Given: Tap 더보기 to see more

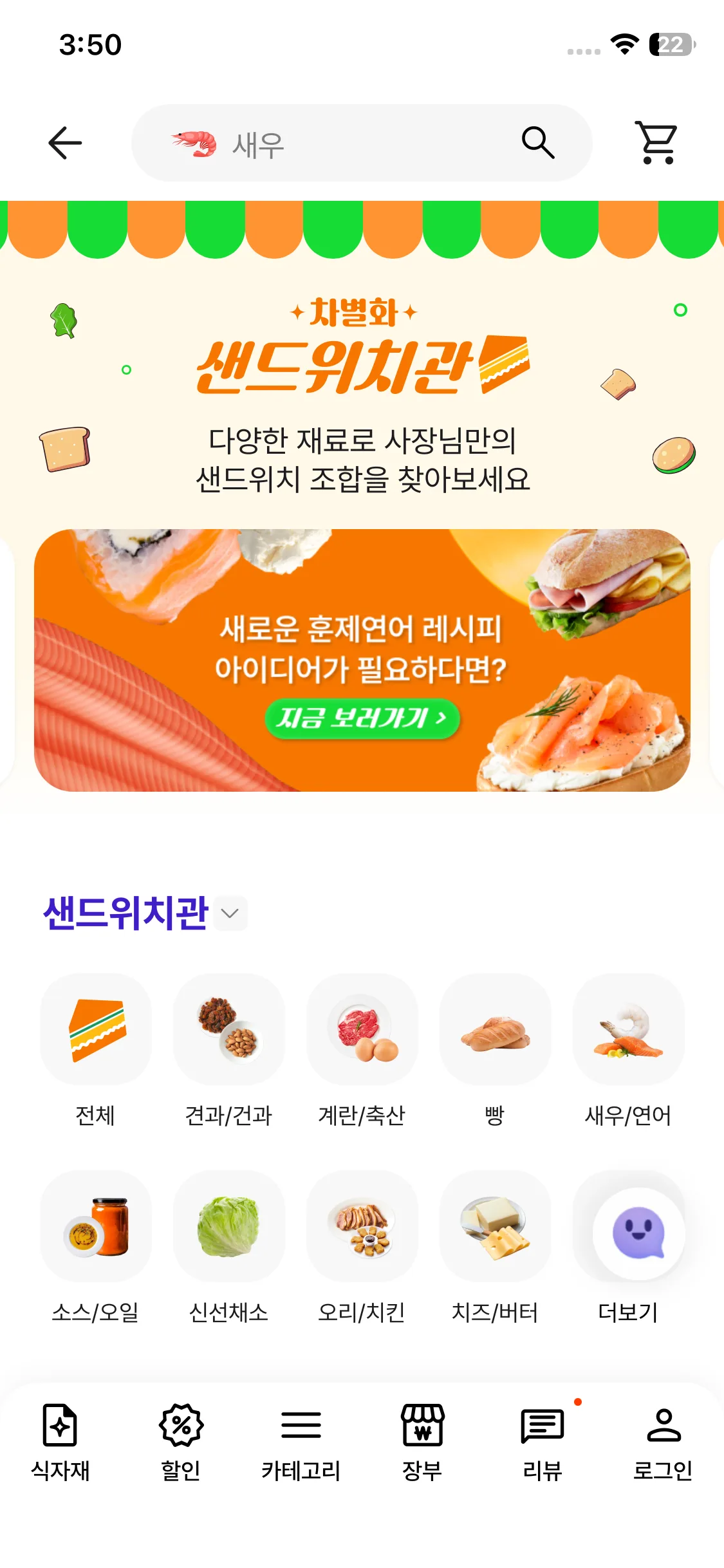Looking at the screenshot, I should [637, 1233].
